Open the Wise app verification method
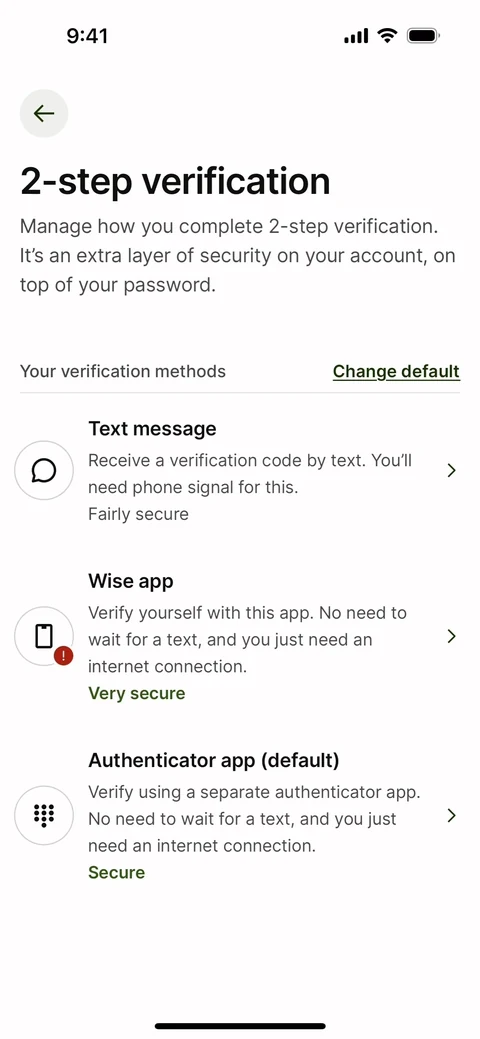The width and height of the screenshot is (480, 1039). click(x=239, y=636)
